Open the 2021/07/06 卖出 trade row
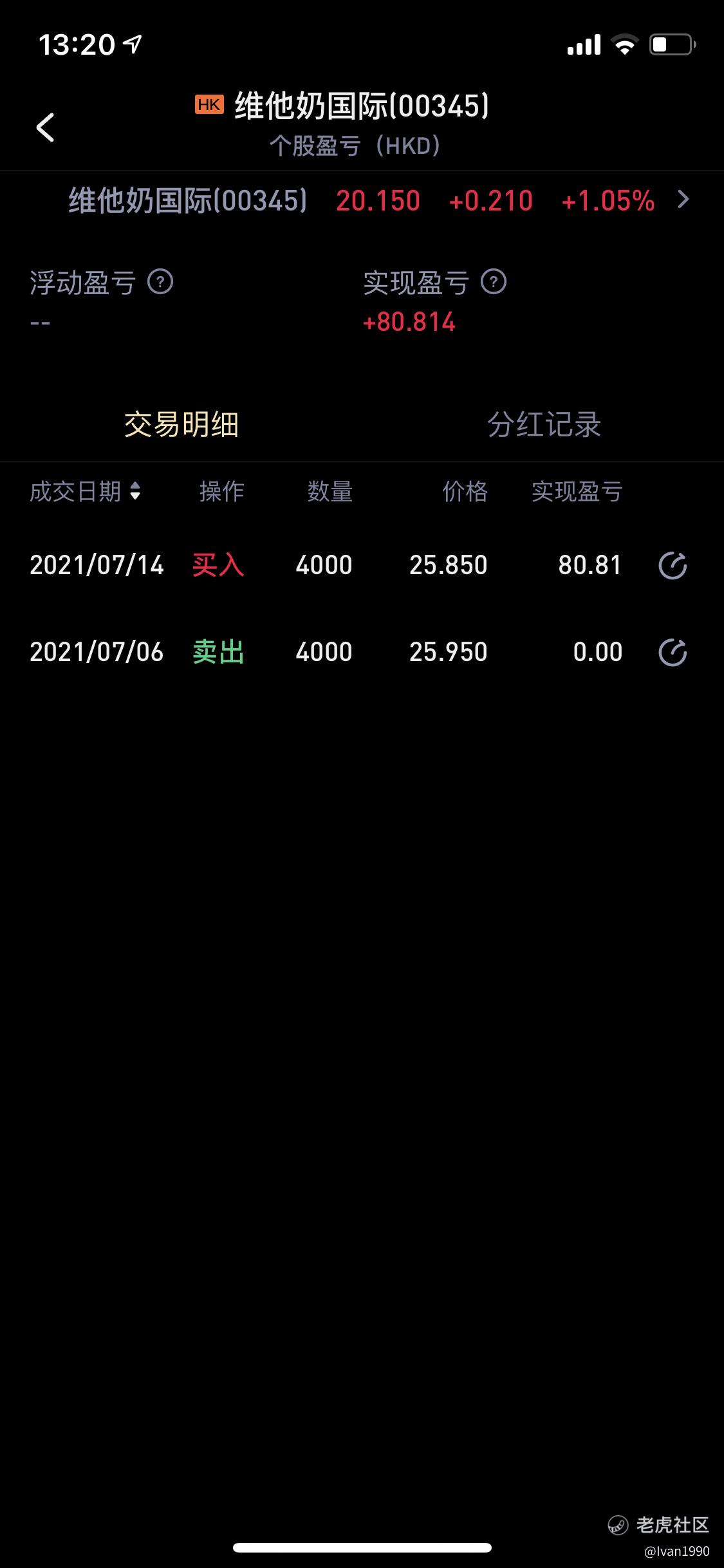The height and width of the screenshot is (1568, 724). [362, 652]
